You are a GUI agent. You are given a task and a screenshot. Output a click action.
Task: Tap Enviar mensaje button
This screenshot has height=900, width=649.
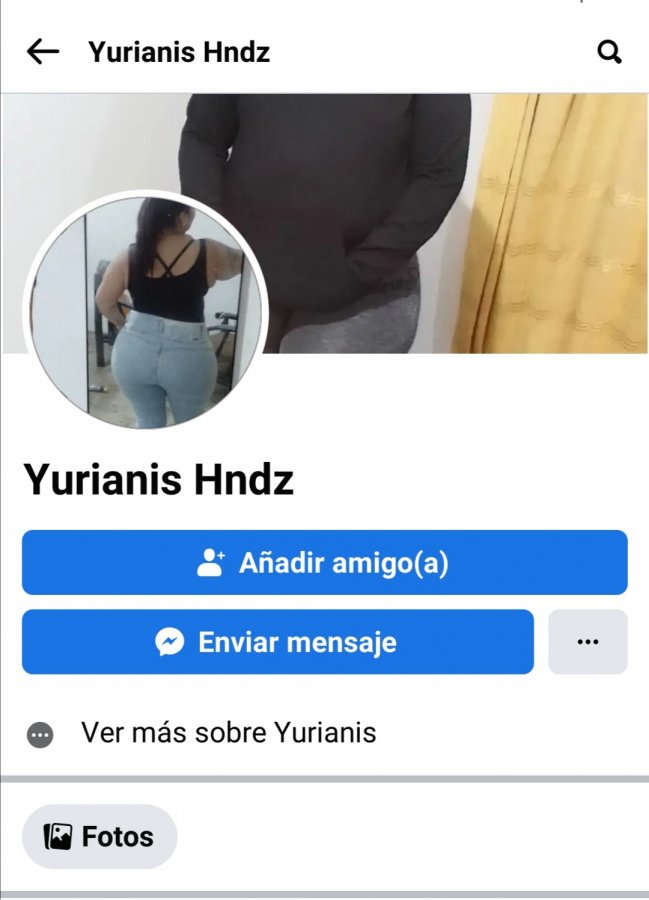pos(277,642)
